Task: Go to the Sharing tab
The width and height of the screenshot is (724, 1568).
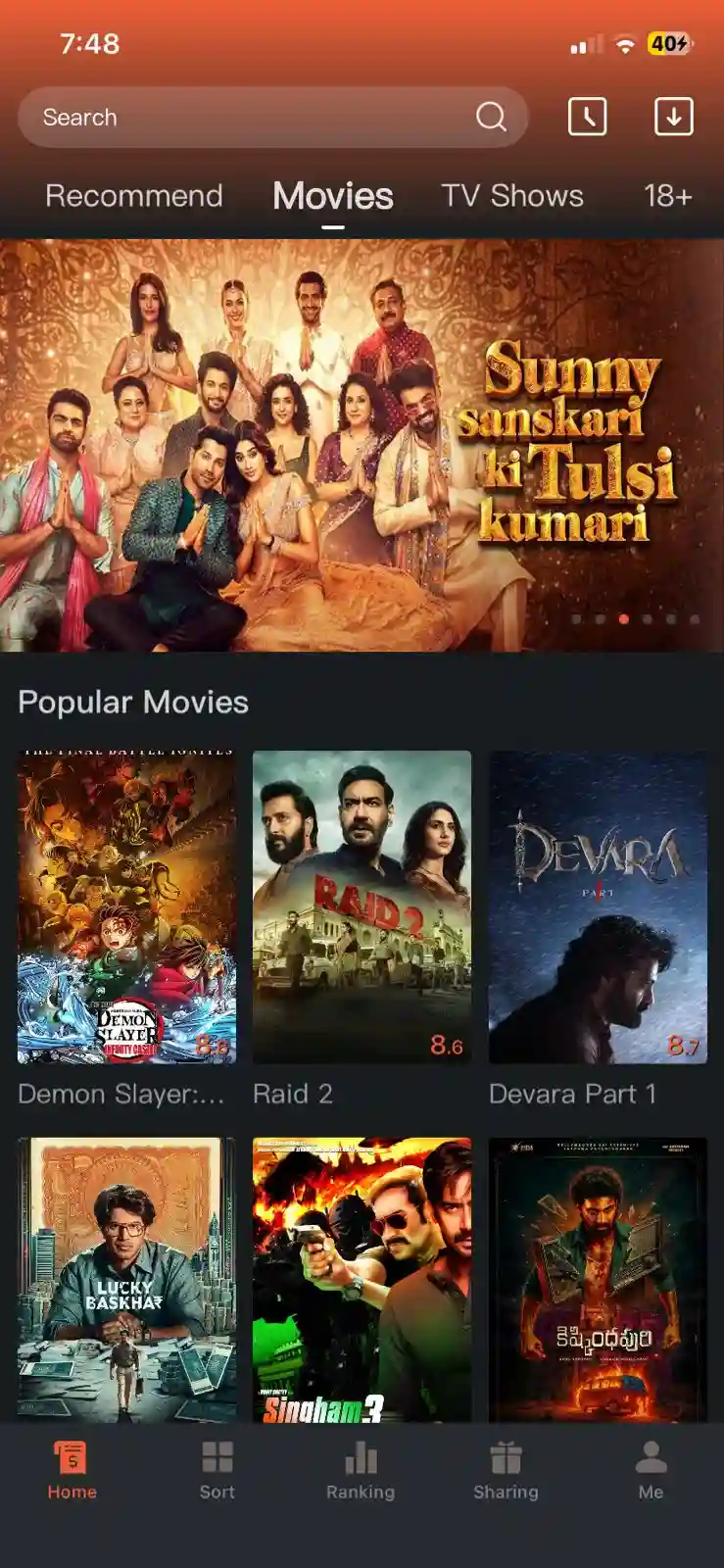Action: (506, 1470)
